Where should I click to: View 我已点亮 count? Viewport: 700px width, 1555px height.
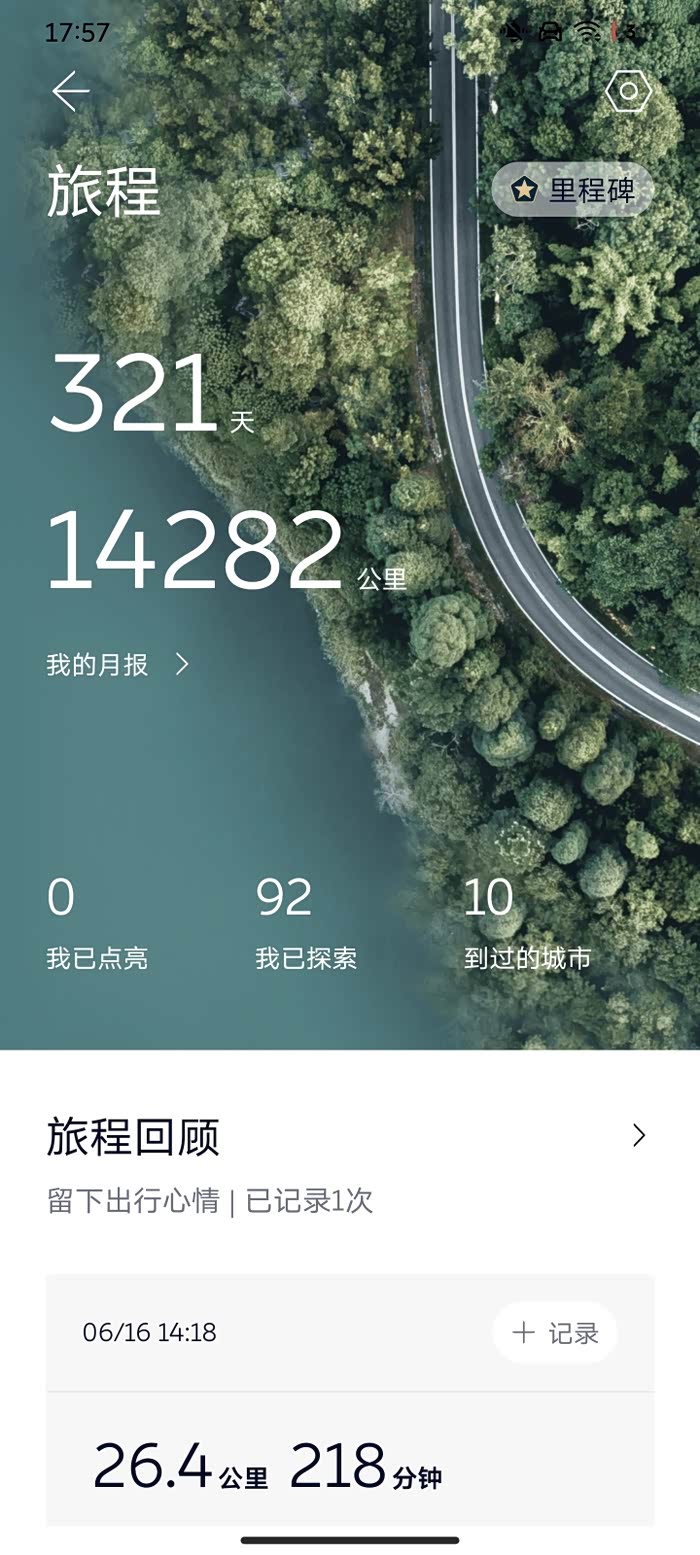coord(97,924)
